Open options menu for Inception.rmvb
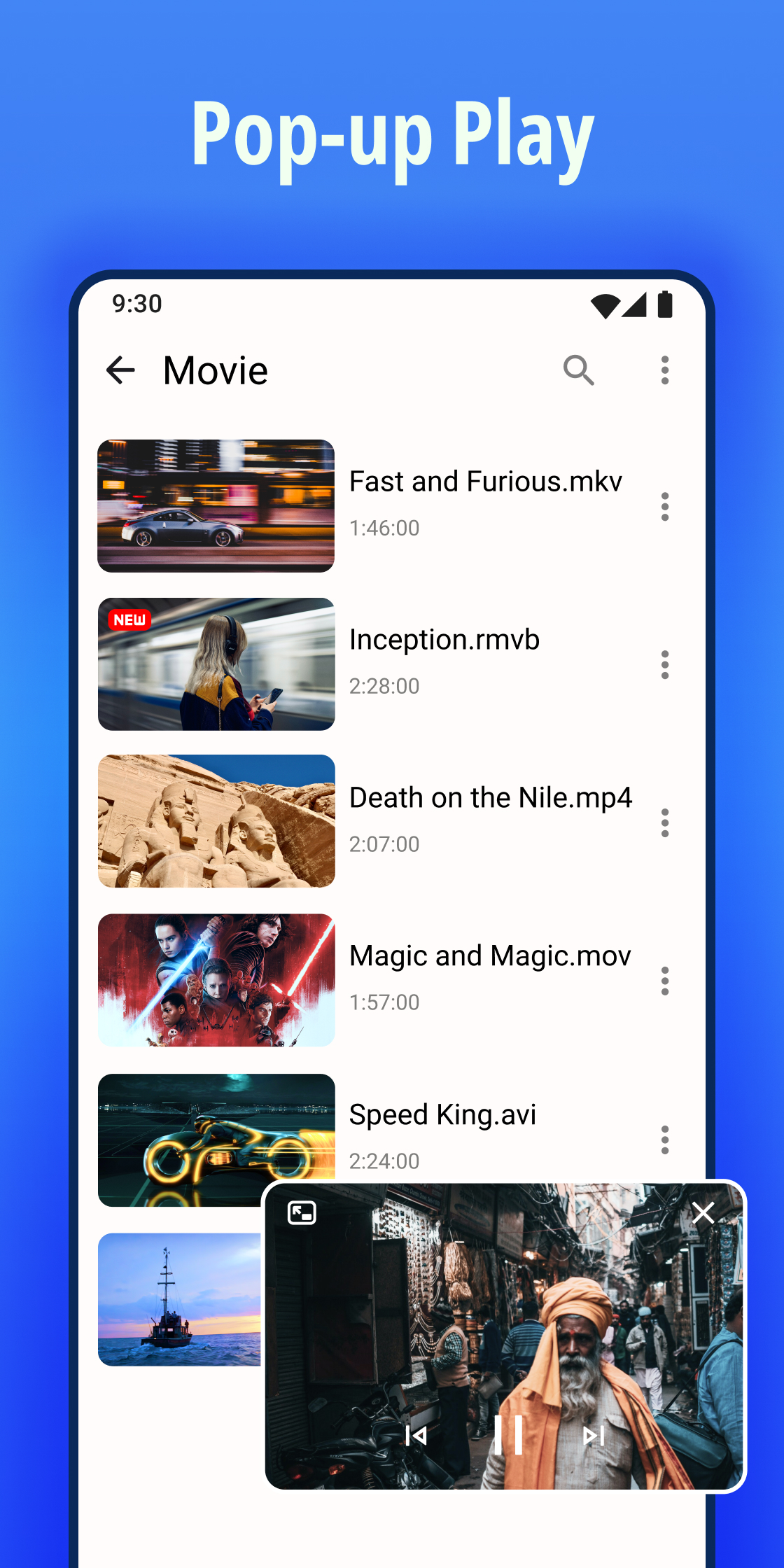 [664, 665]
